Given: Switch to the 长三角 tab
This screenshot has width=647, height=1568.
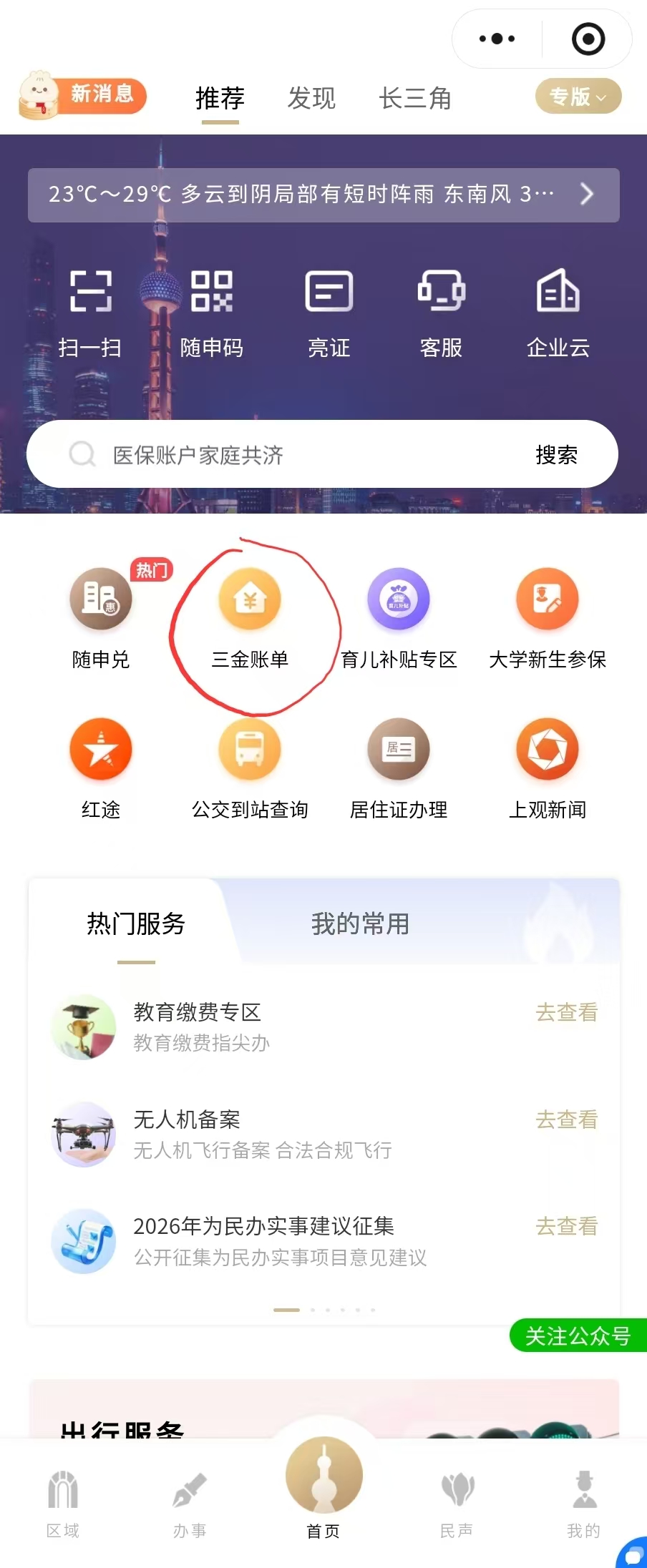Looking at the screenshot, I should (x=415, y=98).
